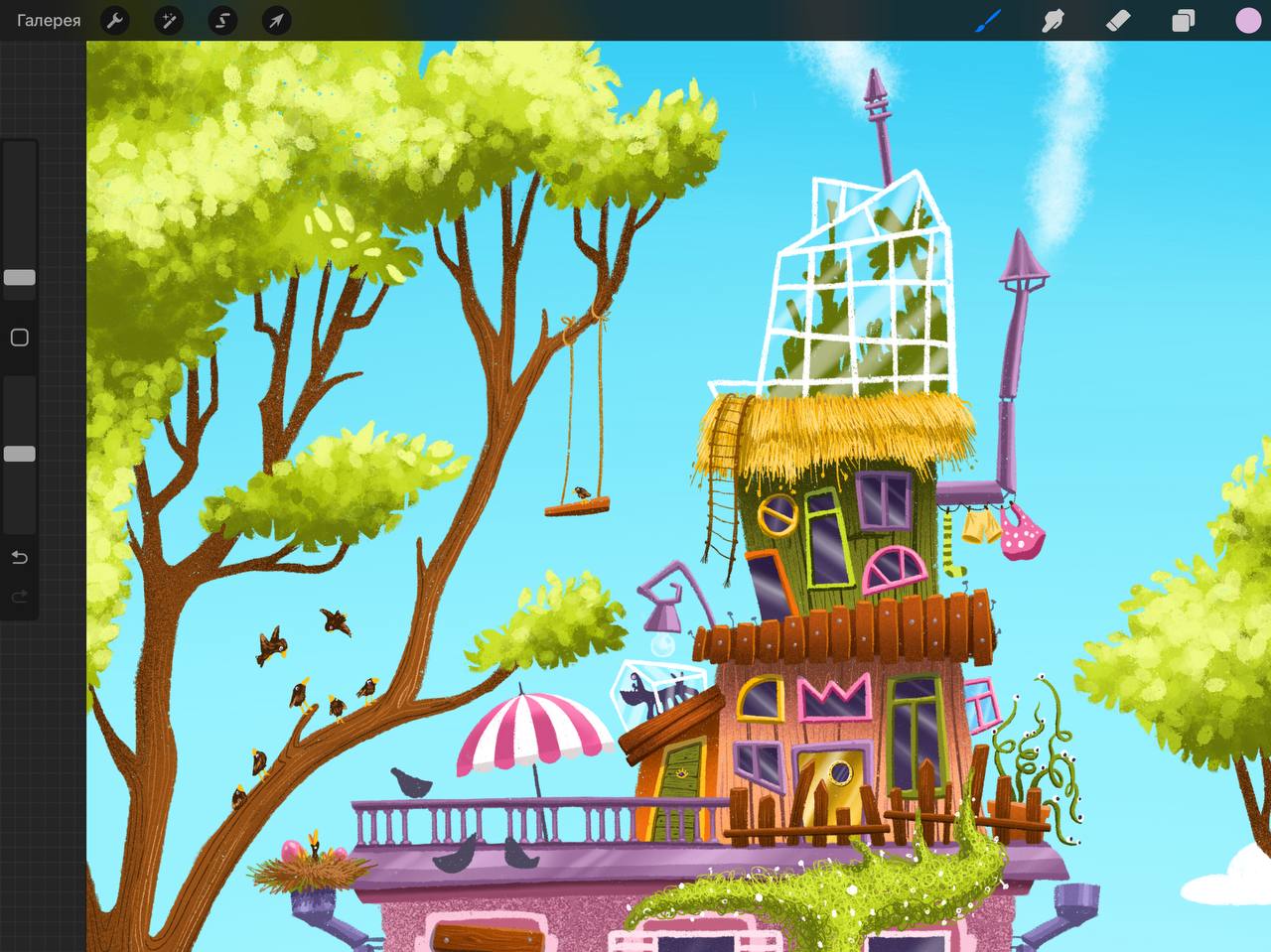Undo the last stroke
The width and height of the screenshot is (1271, 952).
[19, 557]
